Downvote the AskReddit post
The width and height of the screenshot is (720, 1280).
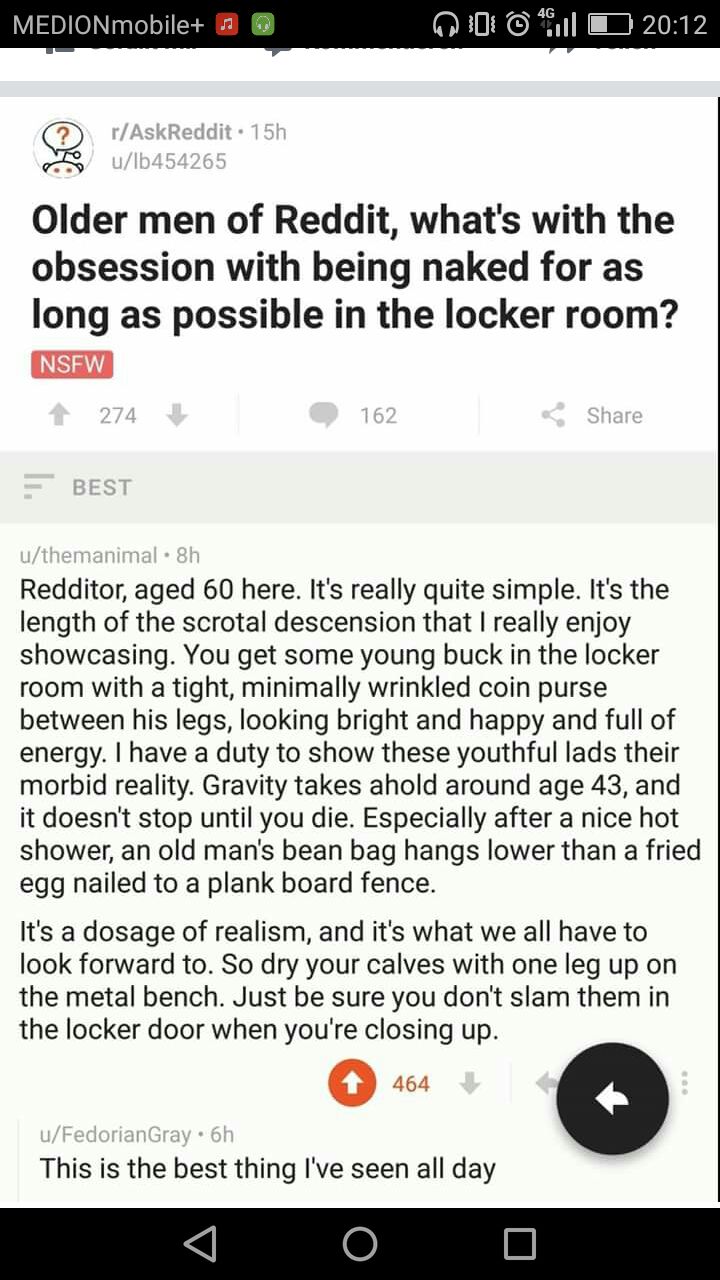[x=177, y=415]
